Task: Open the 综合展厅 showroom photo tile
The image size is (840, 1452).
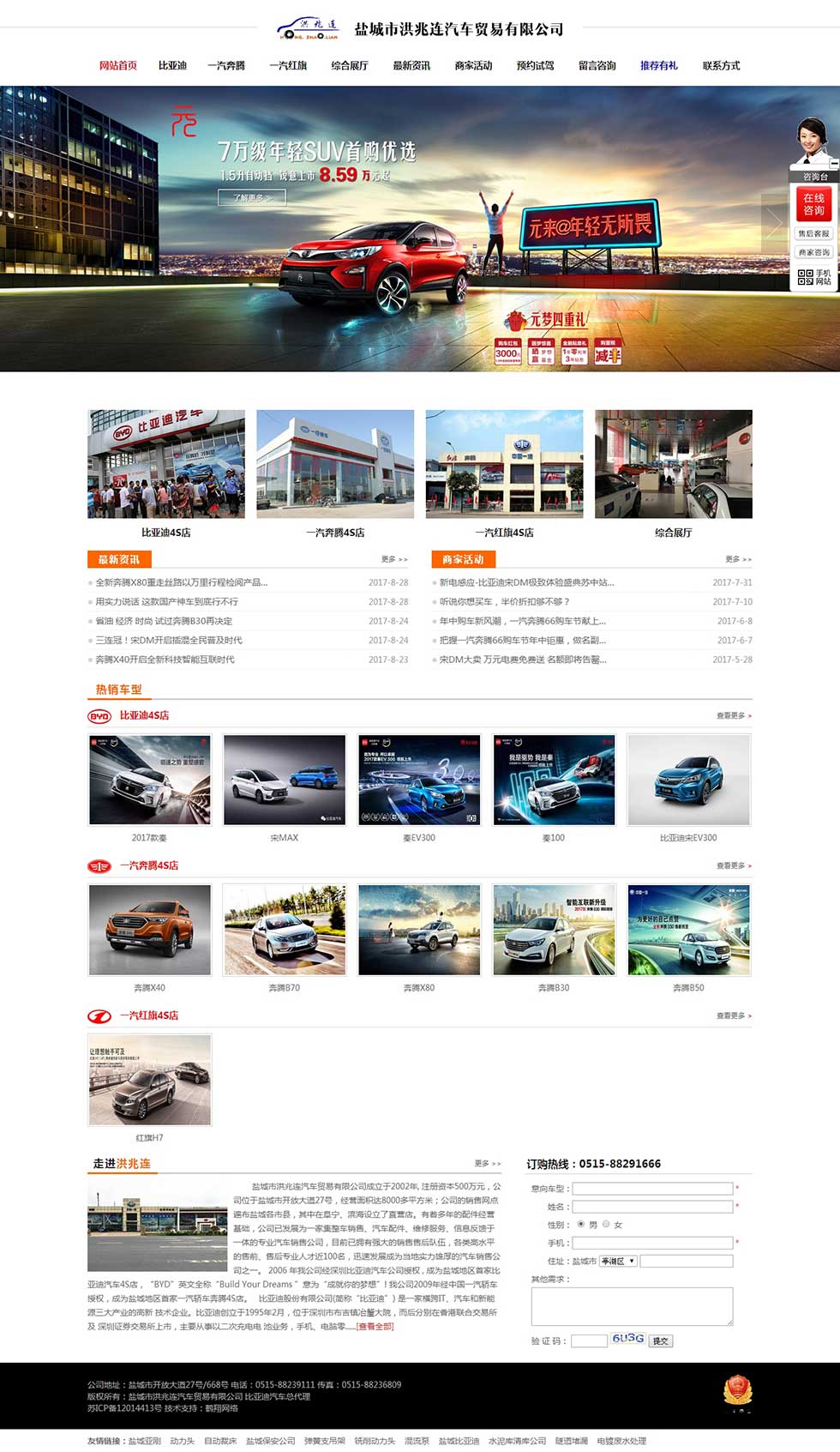Action: pos(674,464)
